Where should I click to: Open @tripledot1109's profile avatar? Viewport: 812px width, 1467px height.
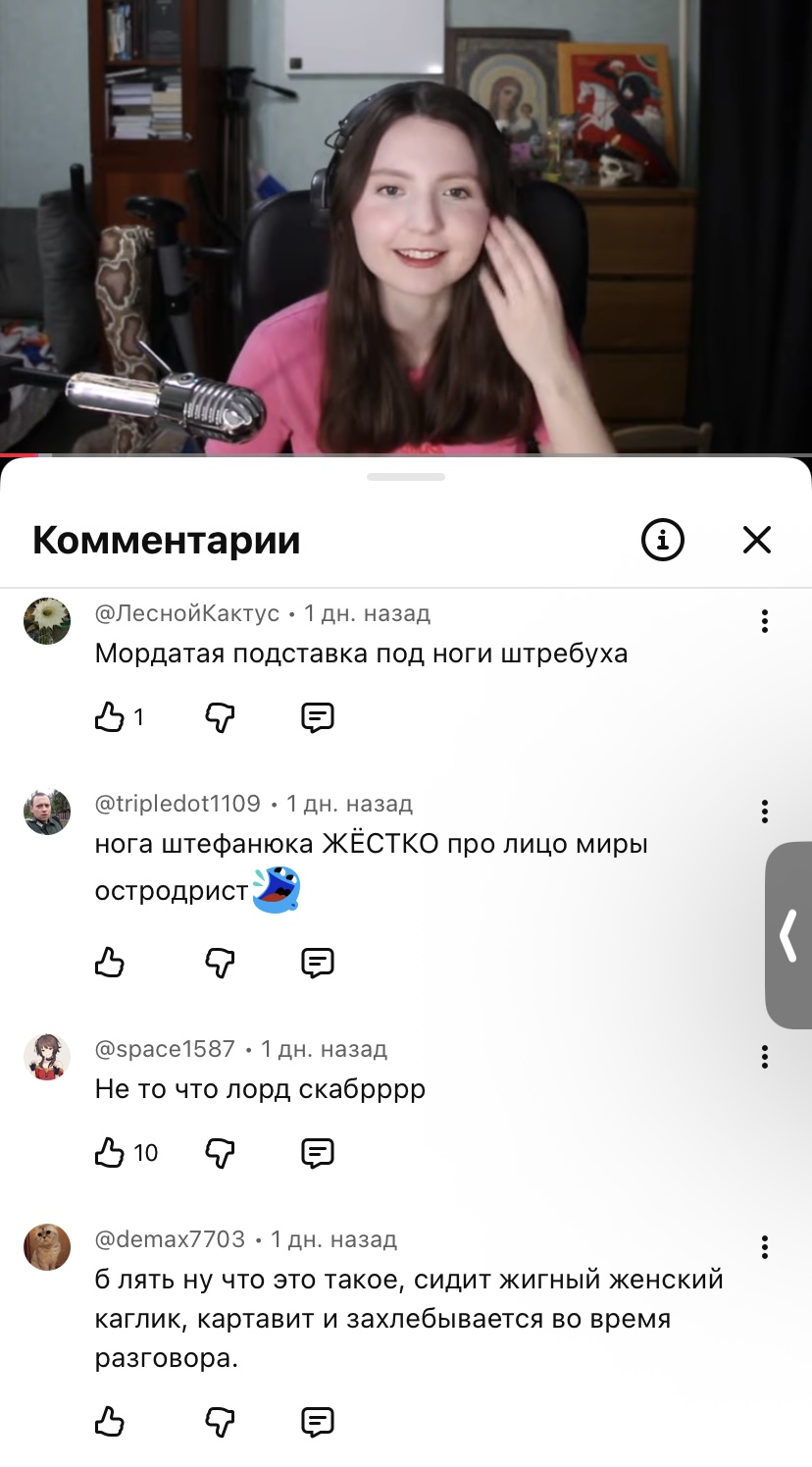(47, 812)
